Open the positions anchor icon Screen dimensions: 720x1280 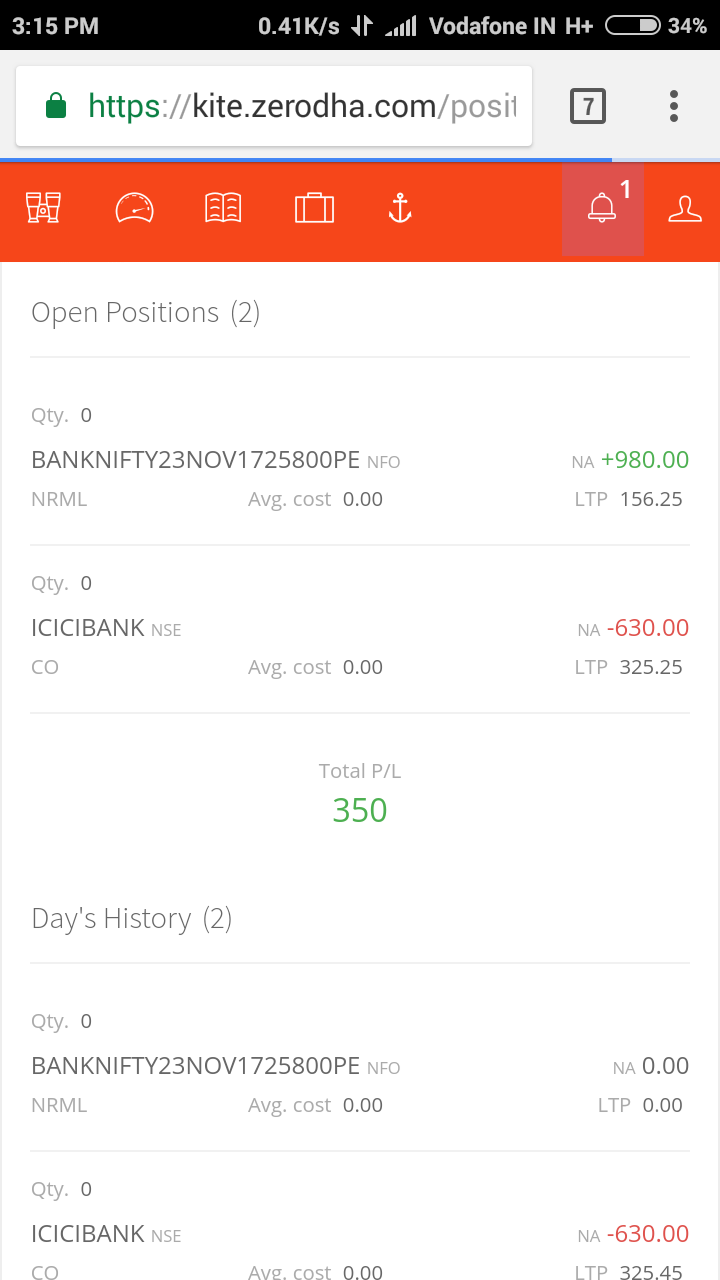pos(400,208)
